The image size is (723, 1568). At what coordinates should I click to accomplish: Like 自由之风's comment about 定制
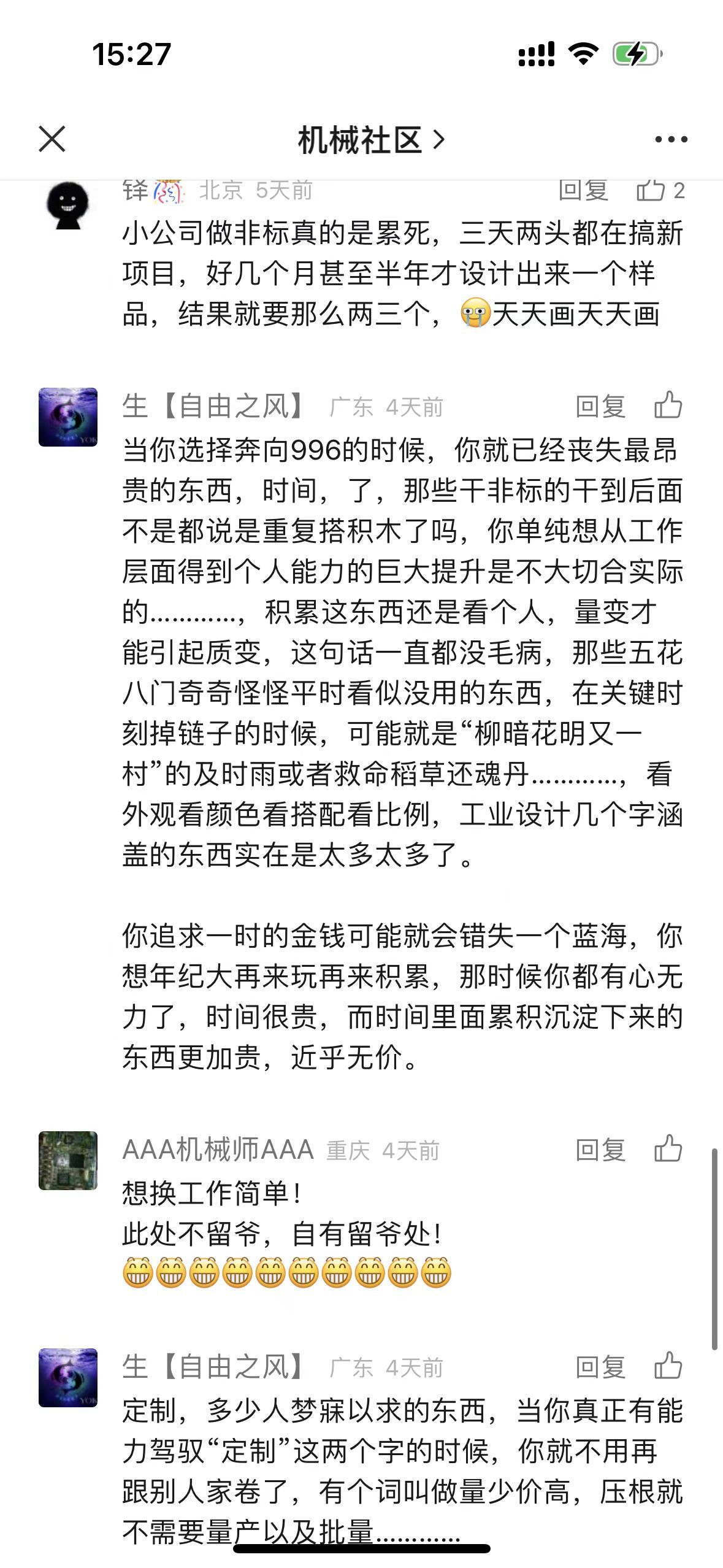(x=668, y=1366)
